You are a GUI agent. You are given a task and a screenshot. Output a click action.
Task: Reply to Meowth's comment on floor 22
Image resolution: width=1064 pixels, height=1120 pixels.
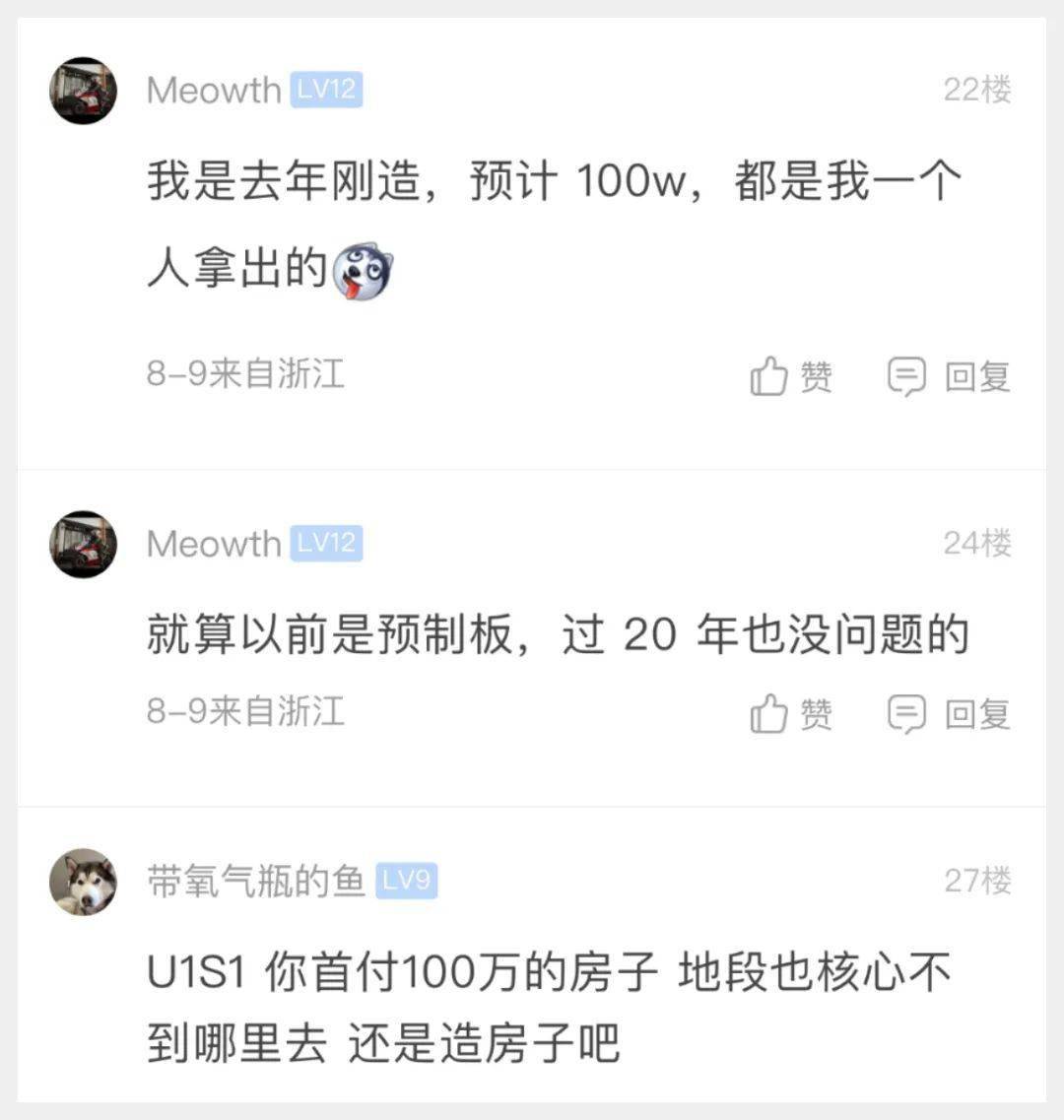pyautogui.click(x=949, y=376)
